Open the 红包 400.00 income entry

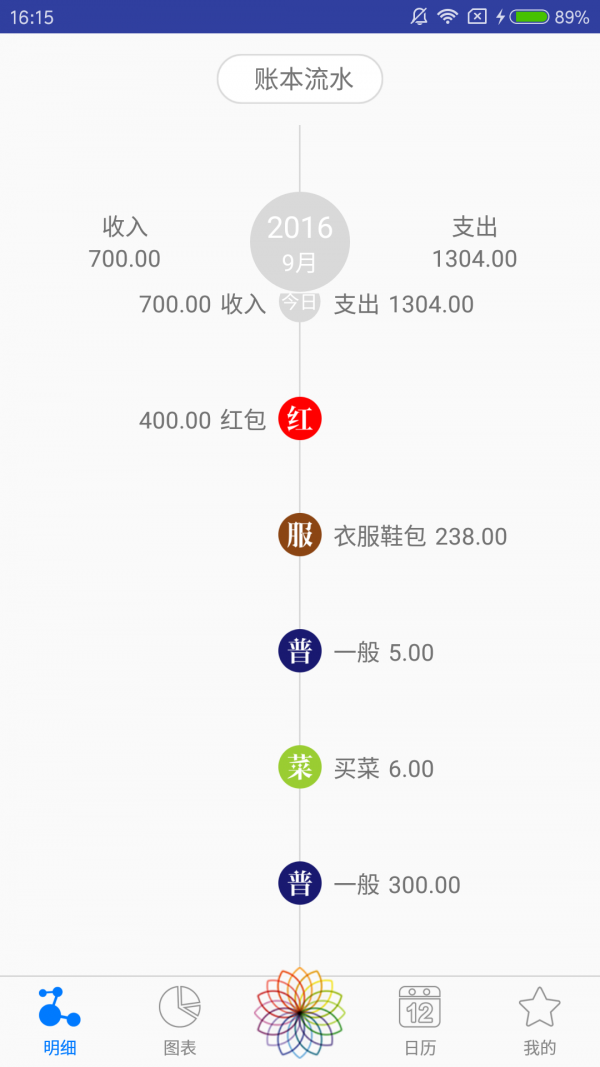(230, 420)
